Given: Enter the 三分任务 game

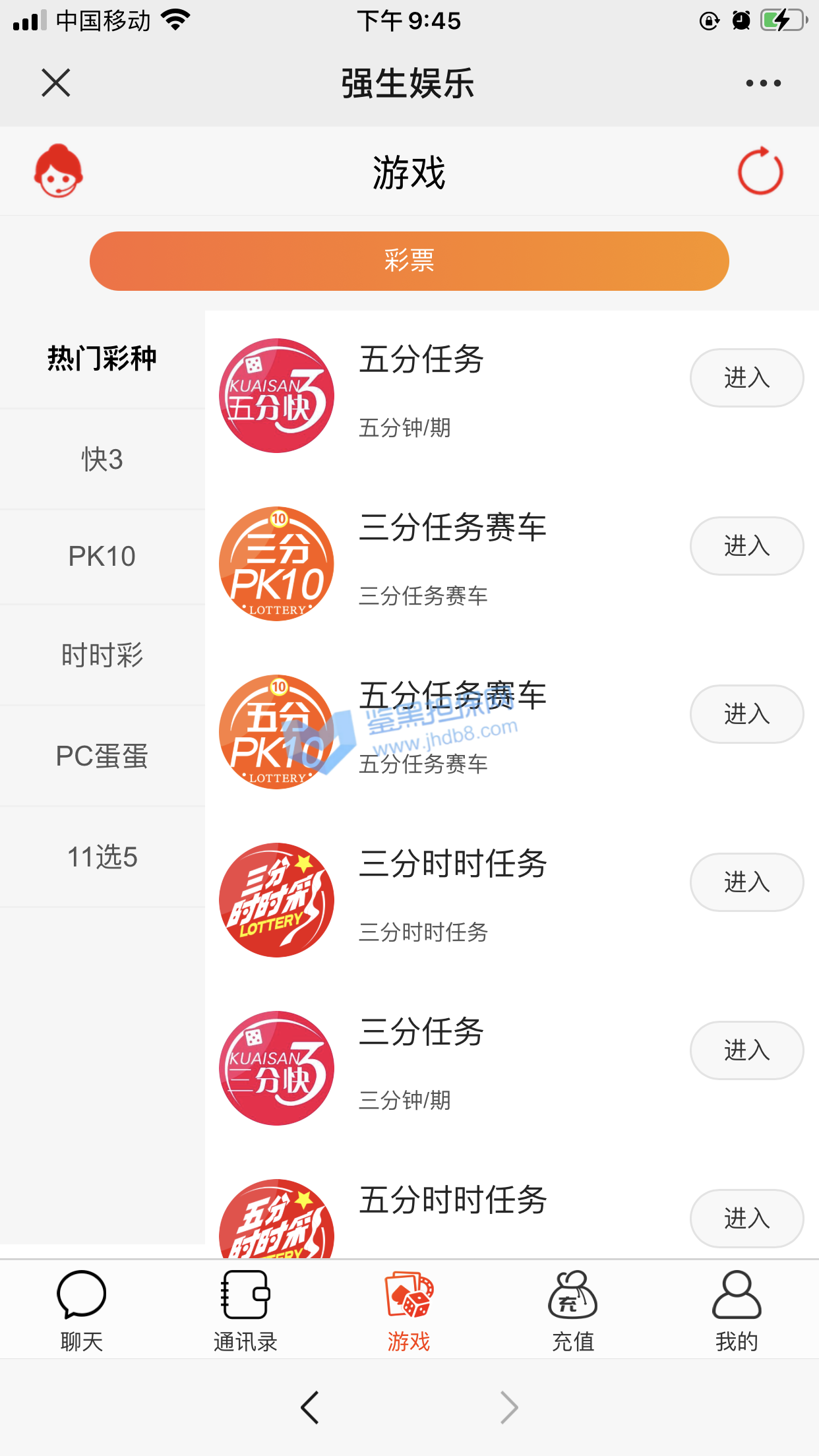Looking at the screenshot, I should click(746, 1050).
